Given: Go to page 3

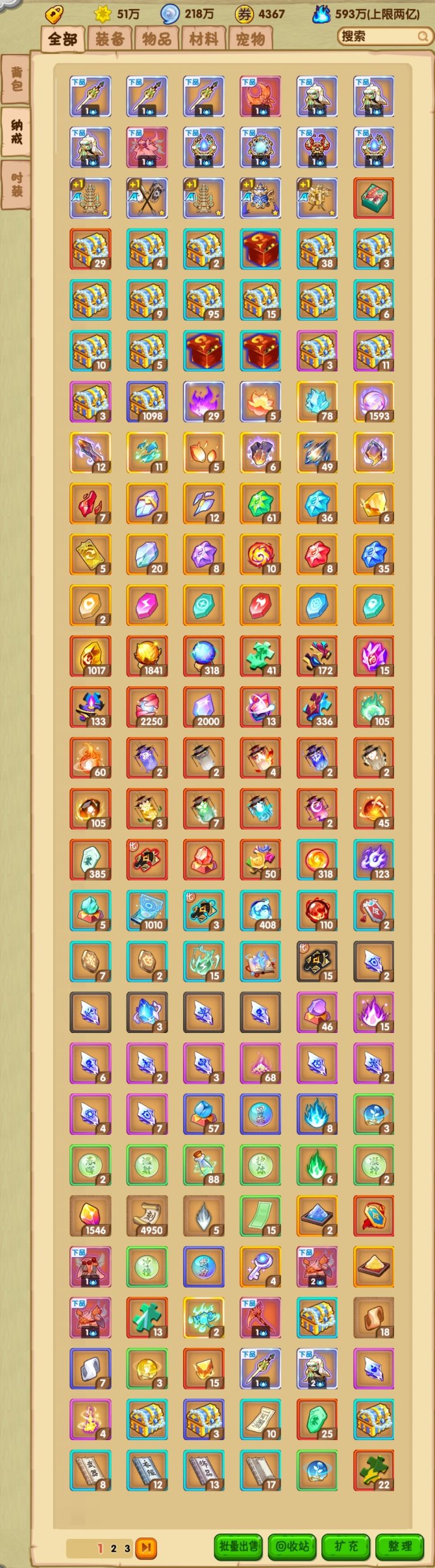Looking at the screenshot, I should (127, 1548).
